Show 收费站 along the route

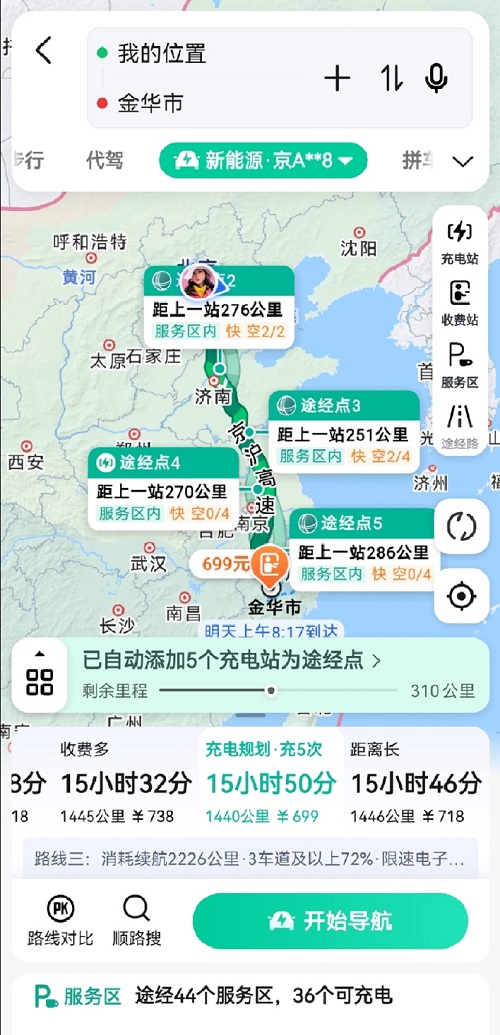tap(460, 304)
